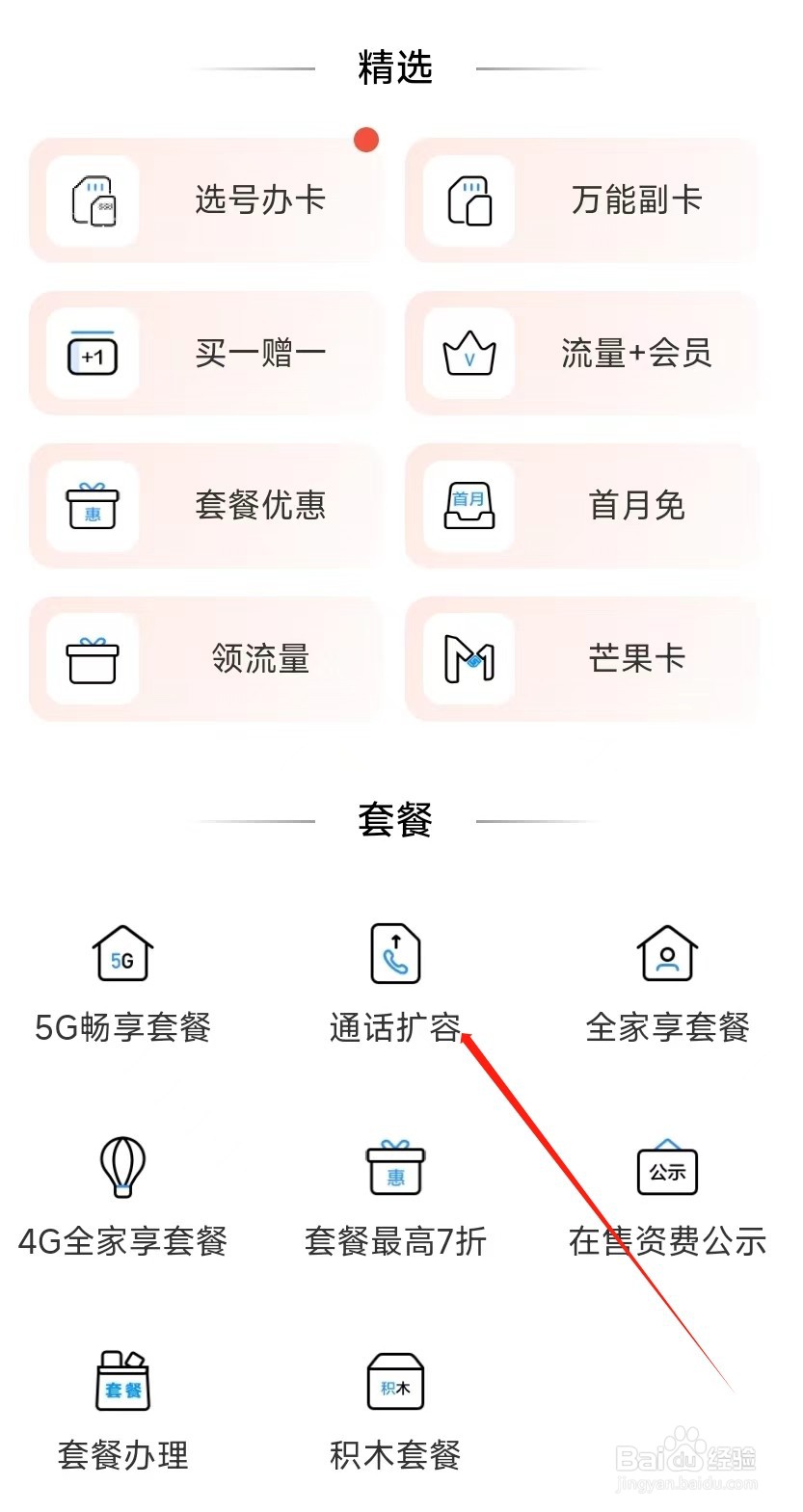Viewport: 803px width, 1512px height.
Task: Select the 5G畅享套餐 house icon
Action: pyautogui.click(x=121, y=954)
